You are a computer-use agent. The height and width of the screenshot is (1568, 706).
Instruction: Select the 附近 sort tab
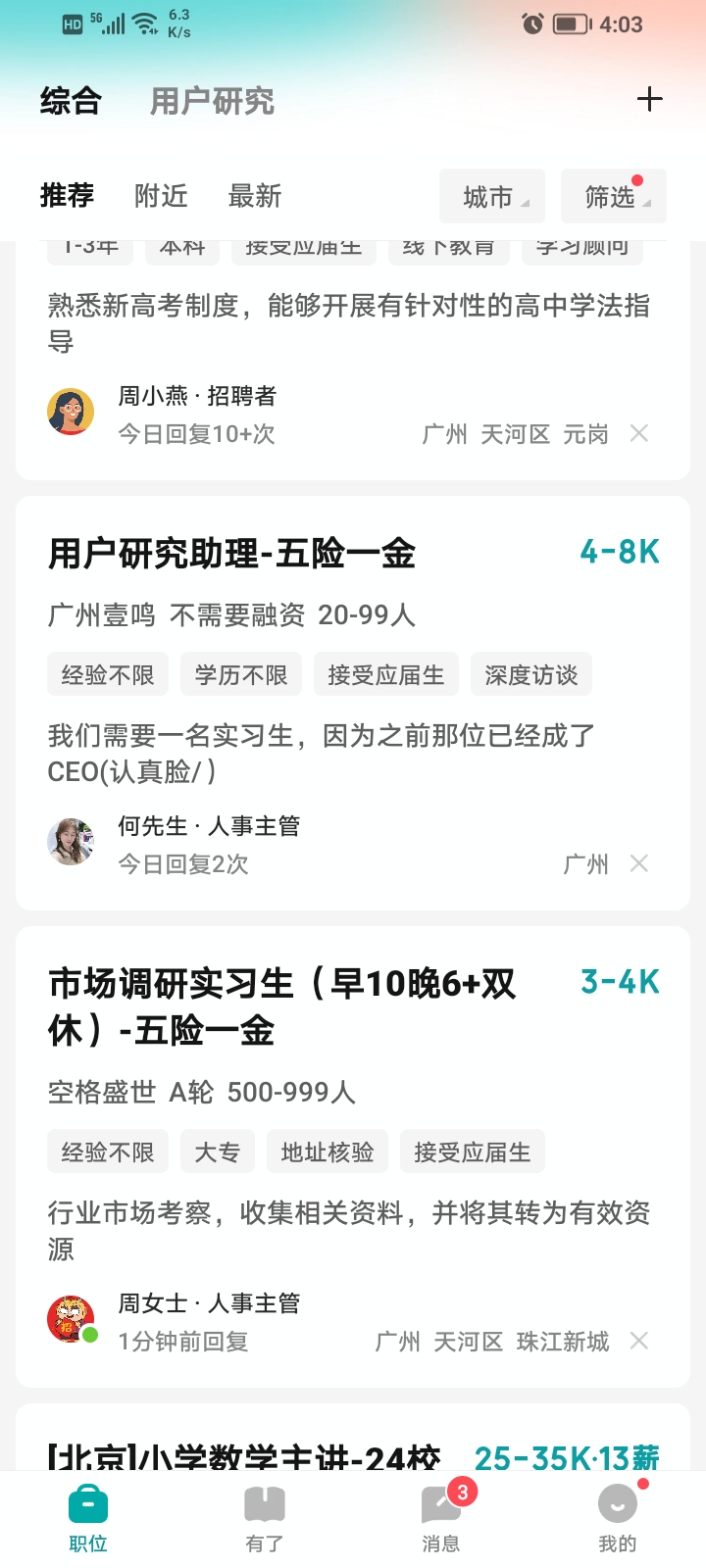click(161, 196)
